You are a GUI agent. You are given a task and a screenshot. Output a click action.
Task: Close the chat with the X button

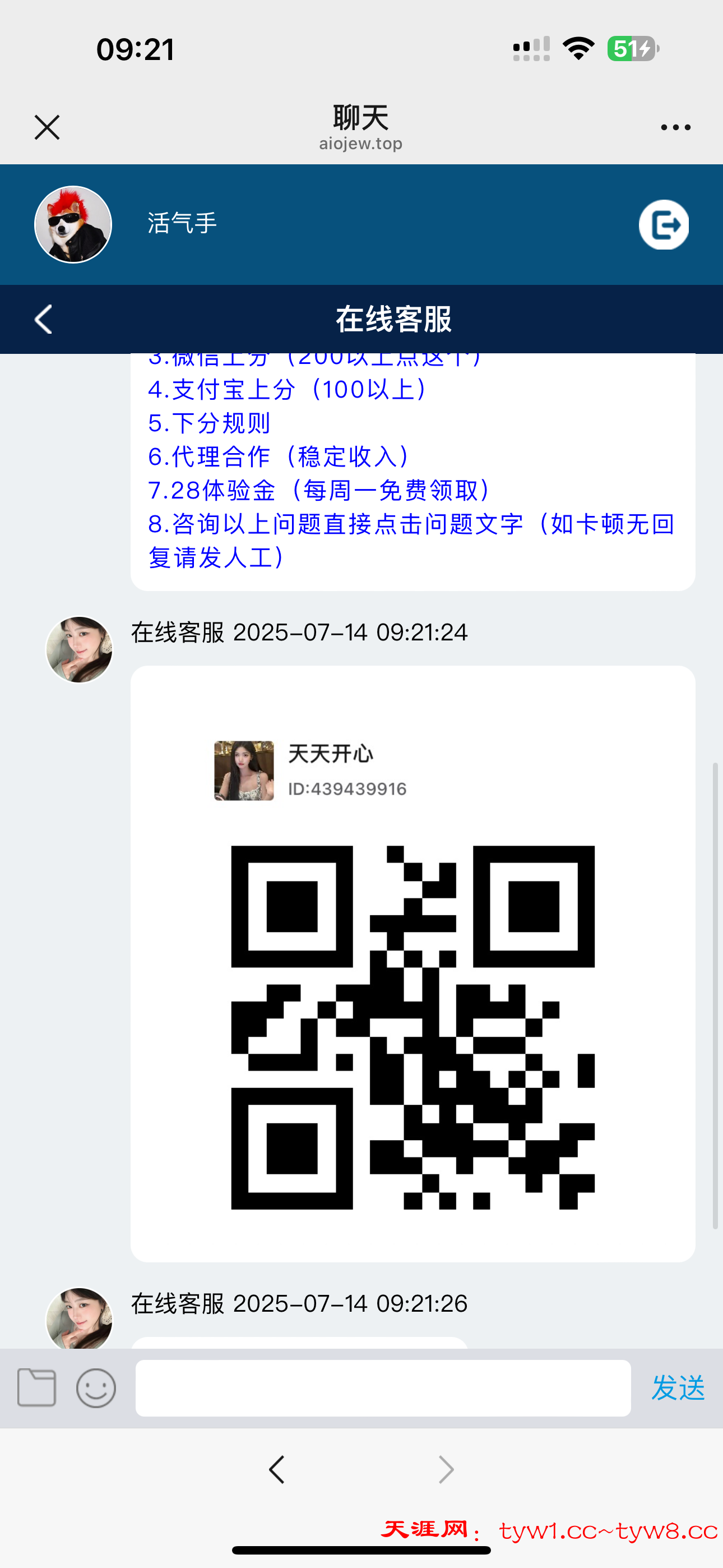pos(47,127)
